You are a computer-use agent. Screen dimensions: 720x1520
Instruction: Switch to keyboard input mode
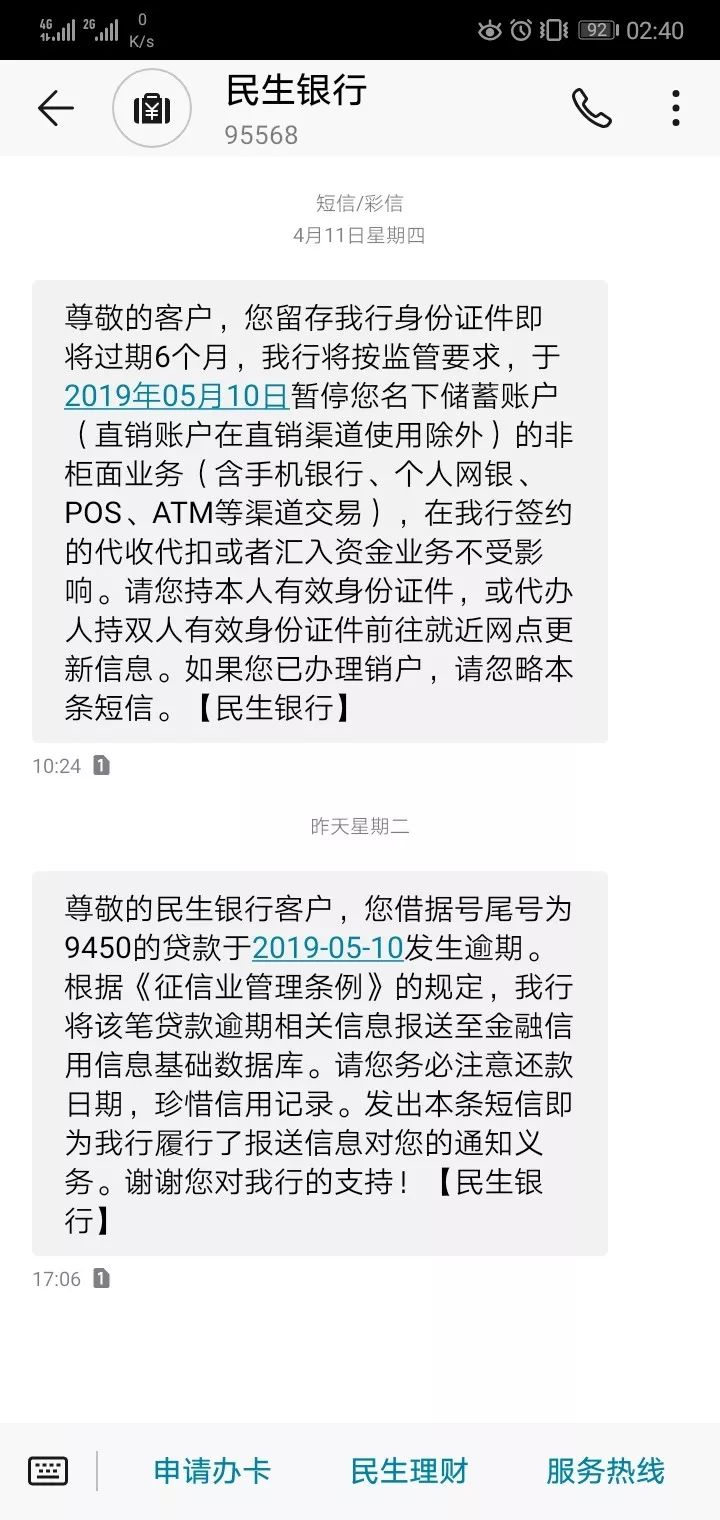(x=48, y=1471)
